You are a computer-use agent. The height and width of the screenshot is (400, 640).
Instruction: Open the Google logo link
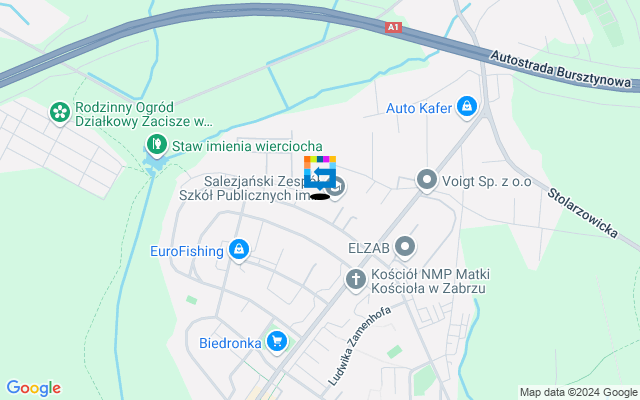[x=33, y=388]
